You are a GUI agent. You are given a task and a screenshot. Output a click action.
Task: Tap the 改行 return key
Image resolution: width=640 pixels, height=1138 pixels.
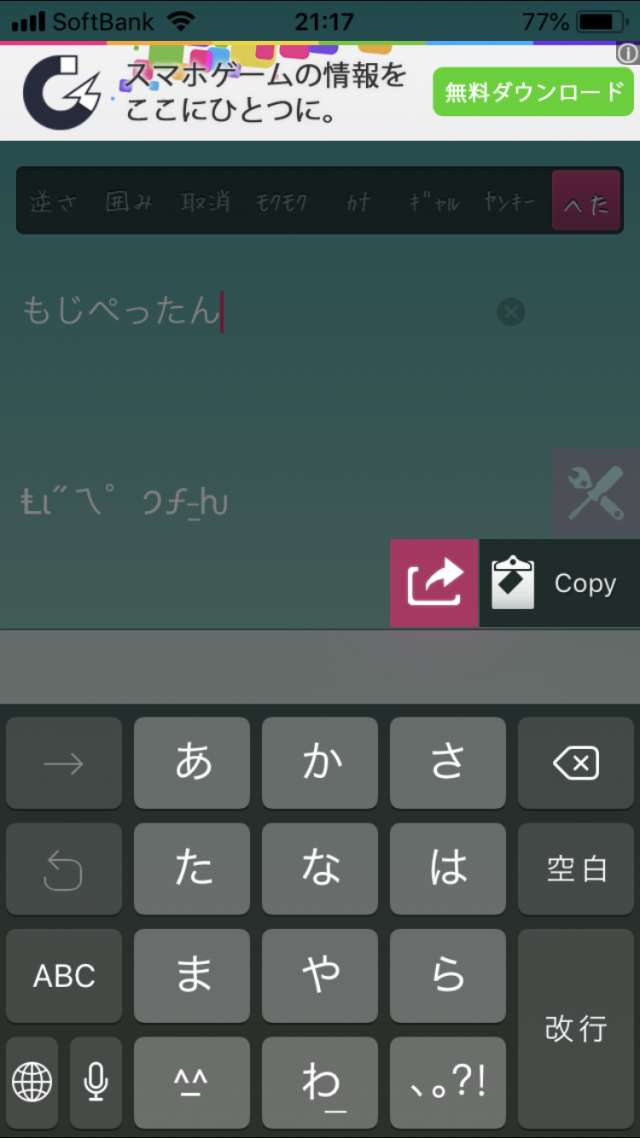click(576, 1028)
